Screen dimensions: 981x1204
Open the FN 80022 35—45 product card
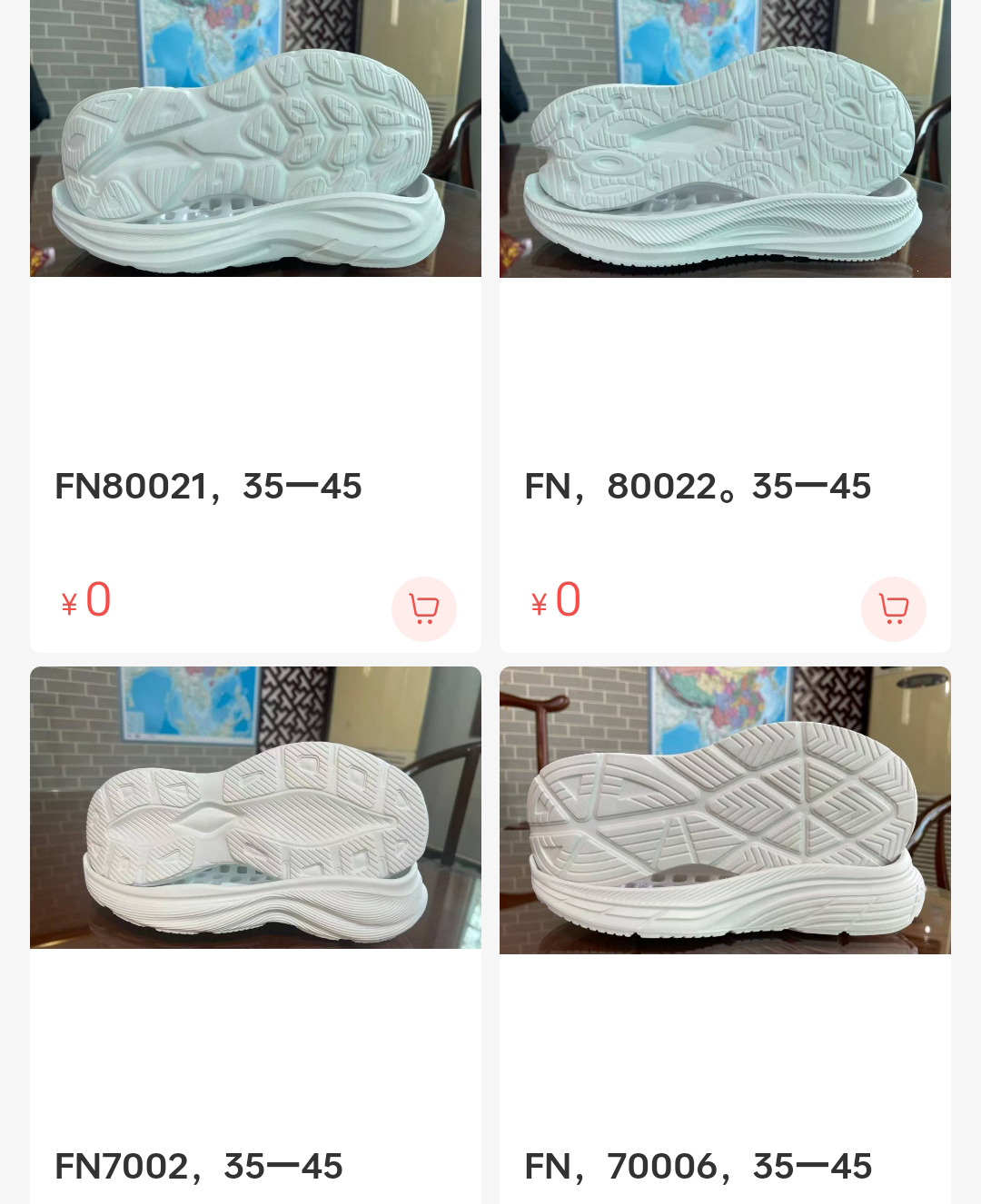point(698,487)
